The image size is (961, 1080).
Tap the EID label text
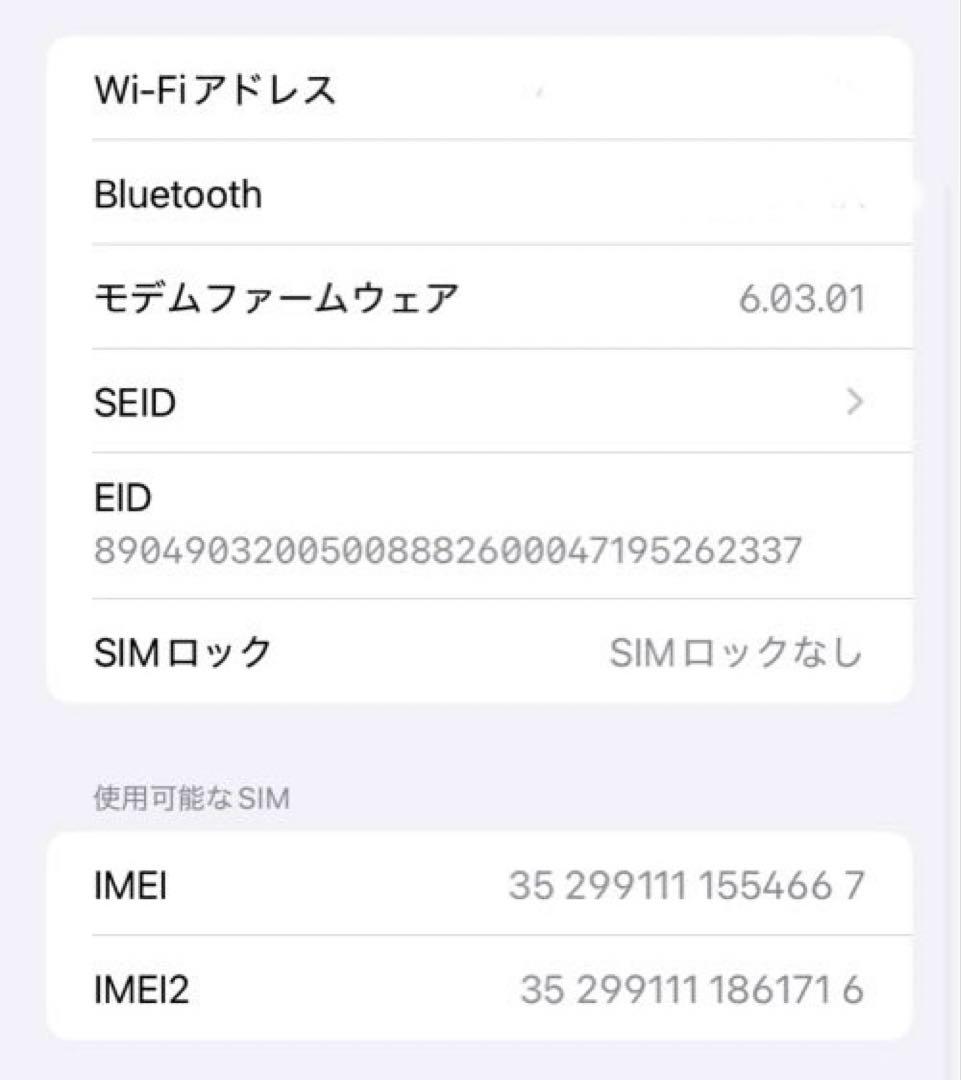pos(122,497)
